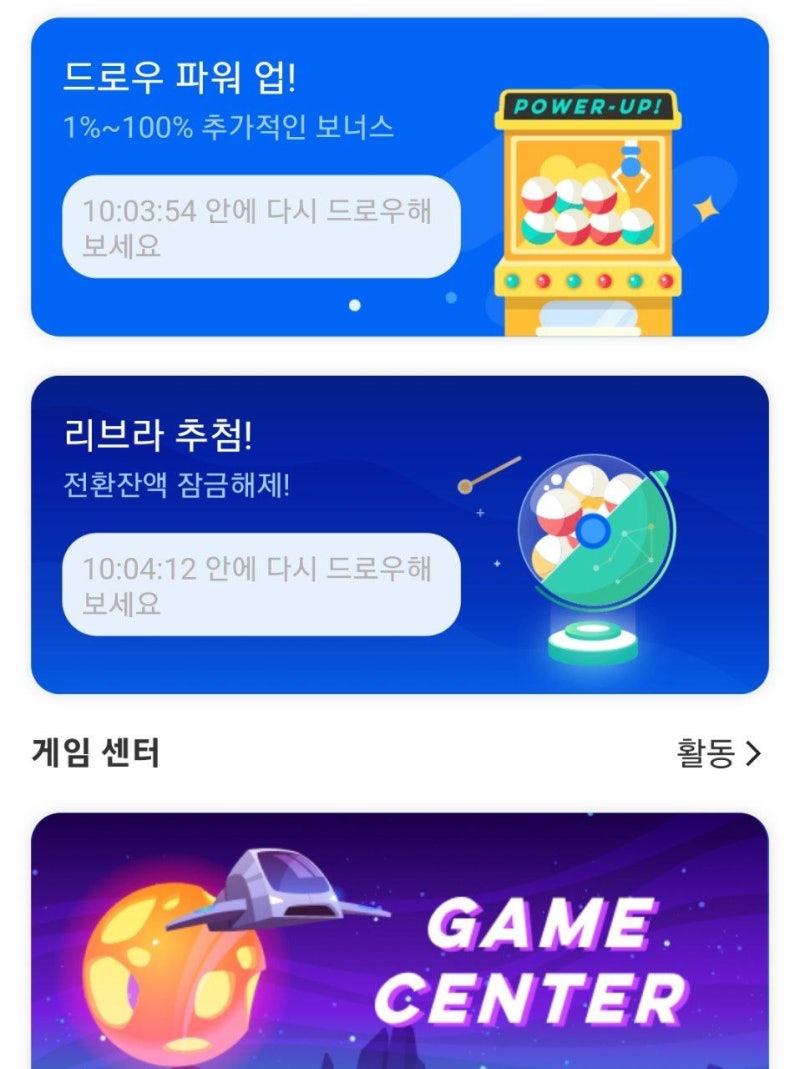Open the 드로우 파워 업! promotion banner
800x1069 pixels.
[400, 180]
